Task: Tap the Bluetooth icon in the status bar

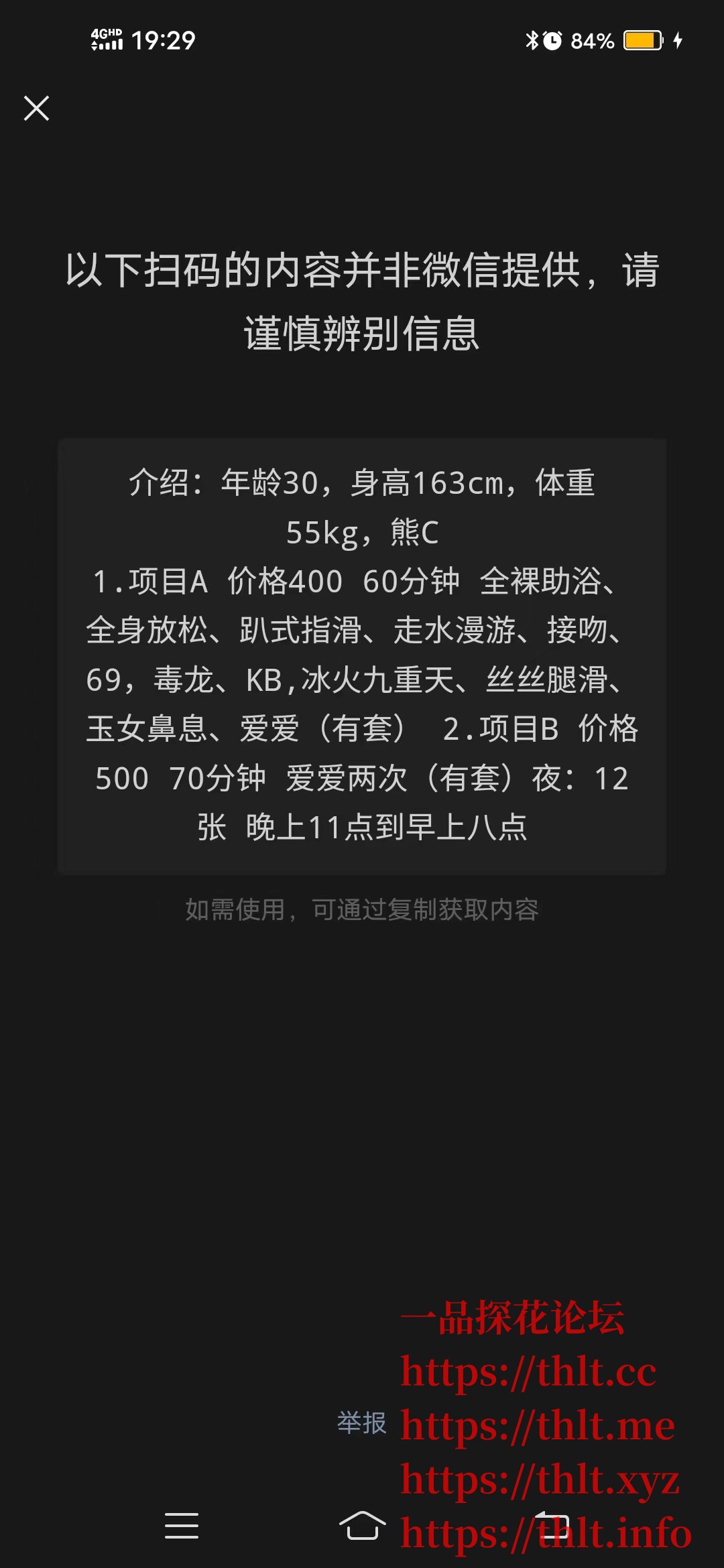Action: tap(534, 41)
